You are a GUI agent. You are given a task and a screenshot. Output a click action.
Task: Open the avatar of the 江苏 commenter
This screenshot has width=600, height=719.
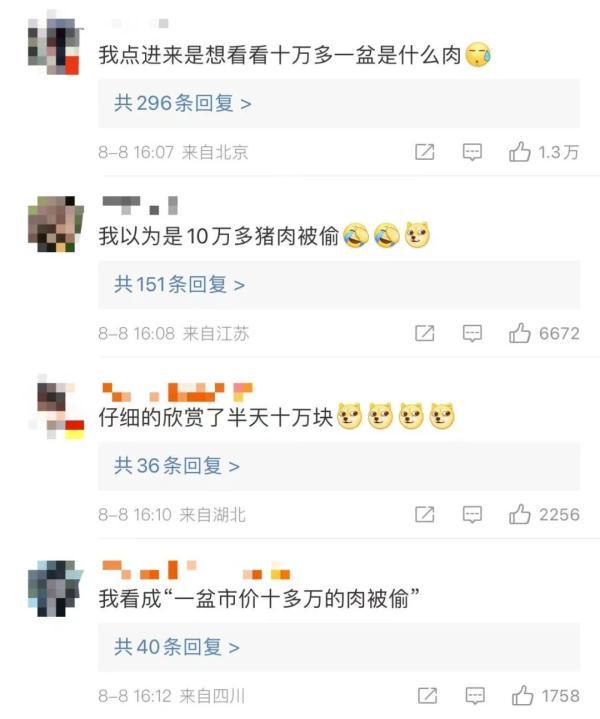coord(54,225)
